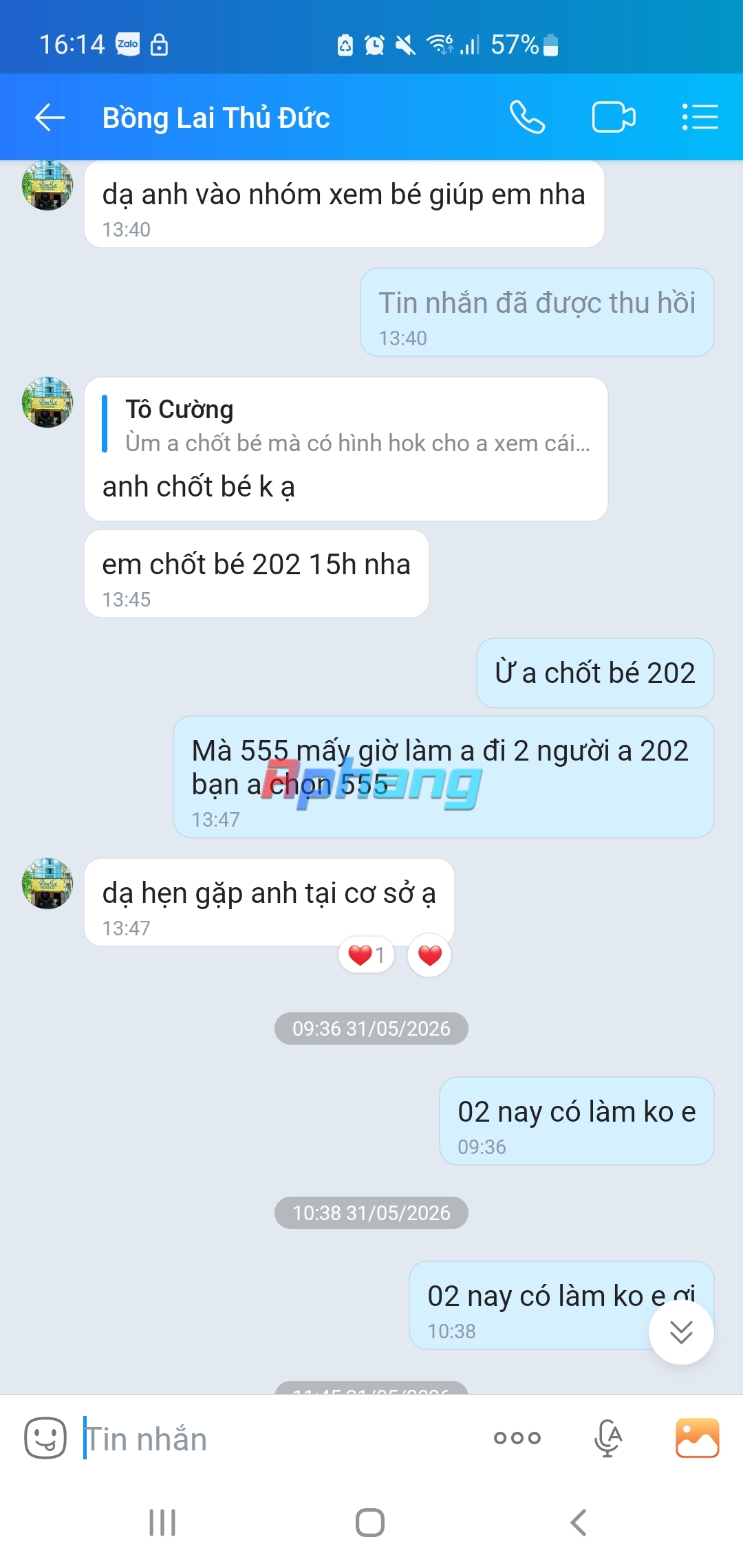The height and width of the screenshot is (1568, 743).
Task: Open the emoji sticker picker
Action: (x=45, y=1438)
